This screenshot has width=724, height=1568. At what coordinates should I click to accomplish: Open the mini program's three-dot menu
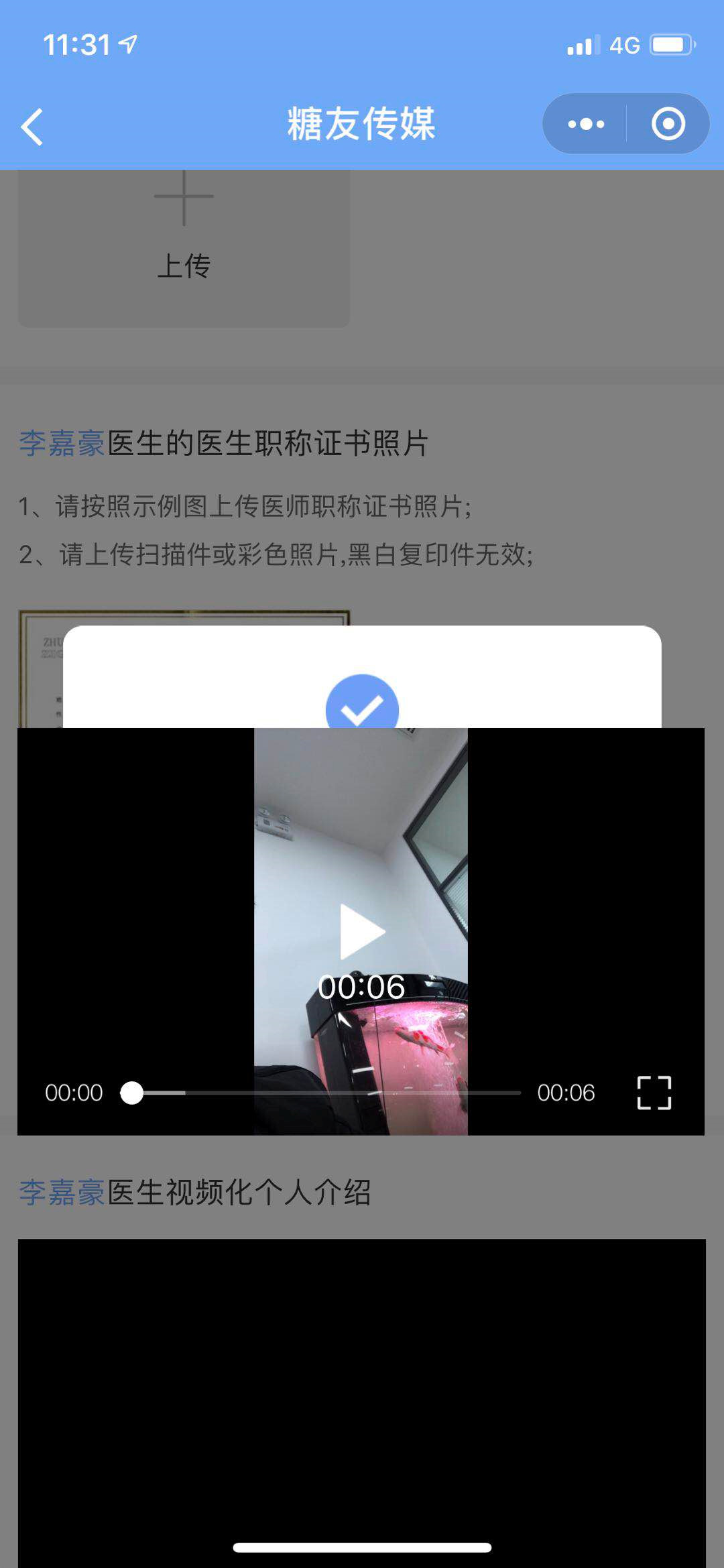tap(585, 124)
